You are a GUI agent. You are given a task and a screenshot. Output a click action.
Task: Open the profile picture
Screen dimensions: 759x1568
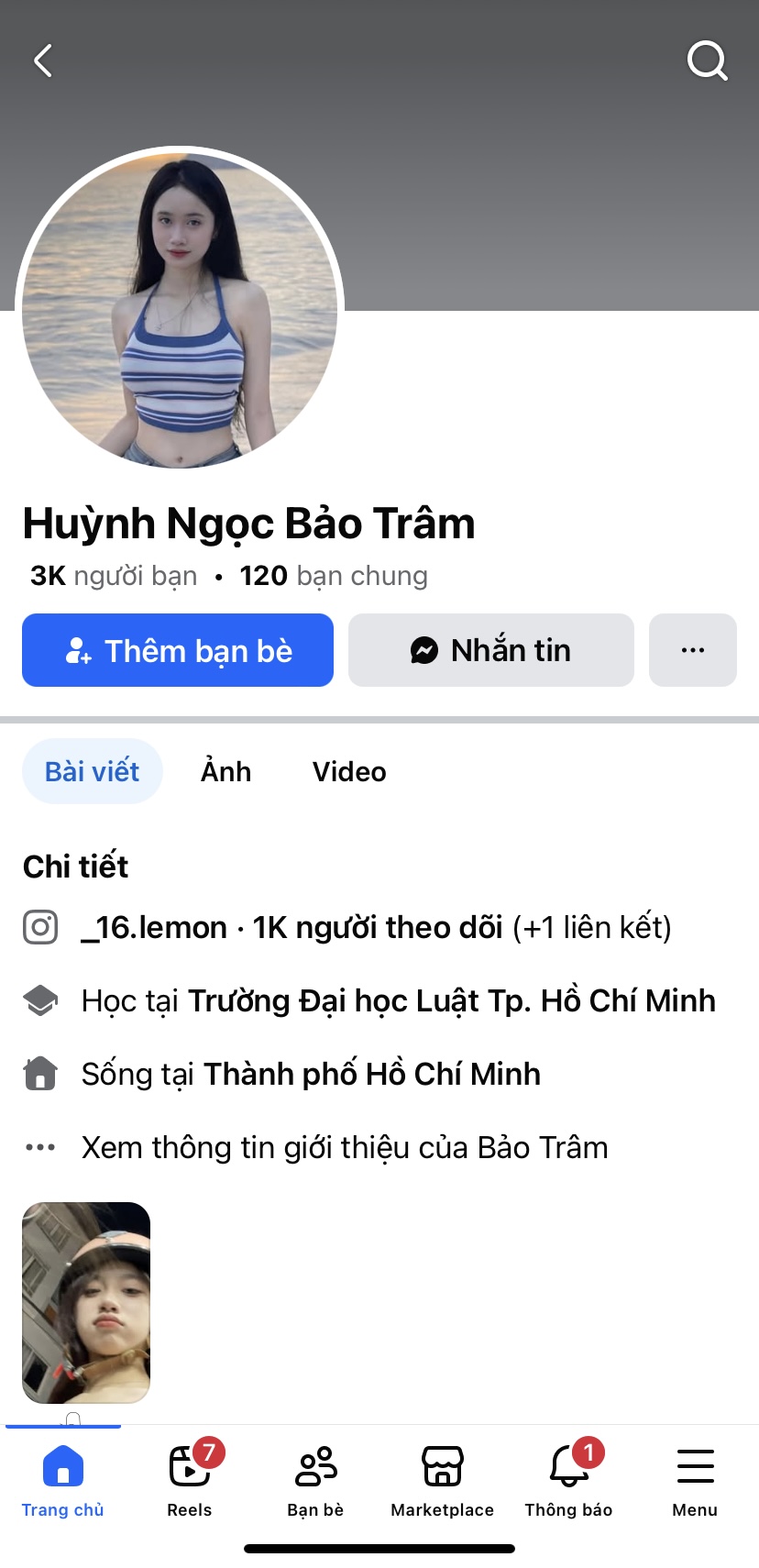coord(180,310)
